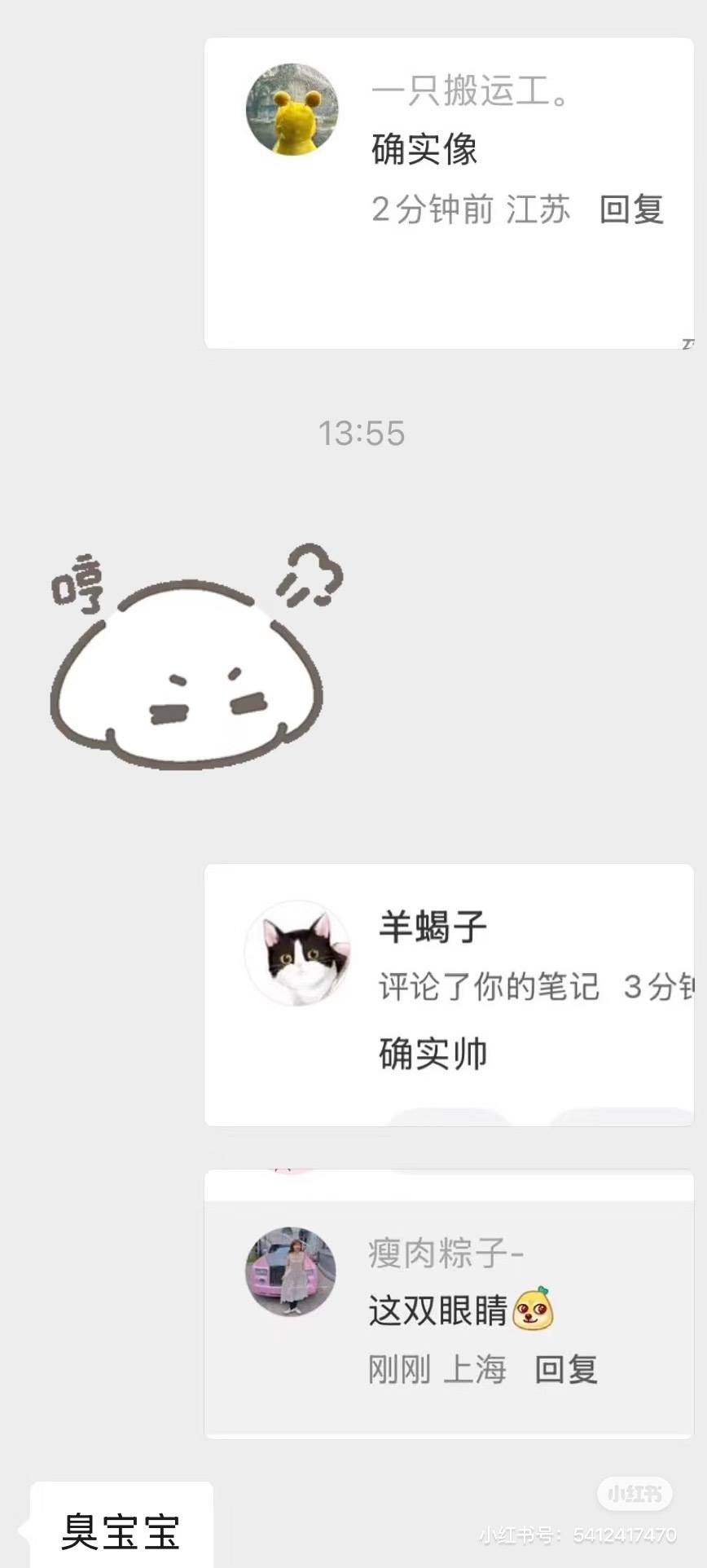Tap the angry 哼 sticker message
Viewport: 707px width, 1568px height.
point(192,658)
